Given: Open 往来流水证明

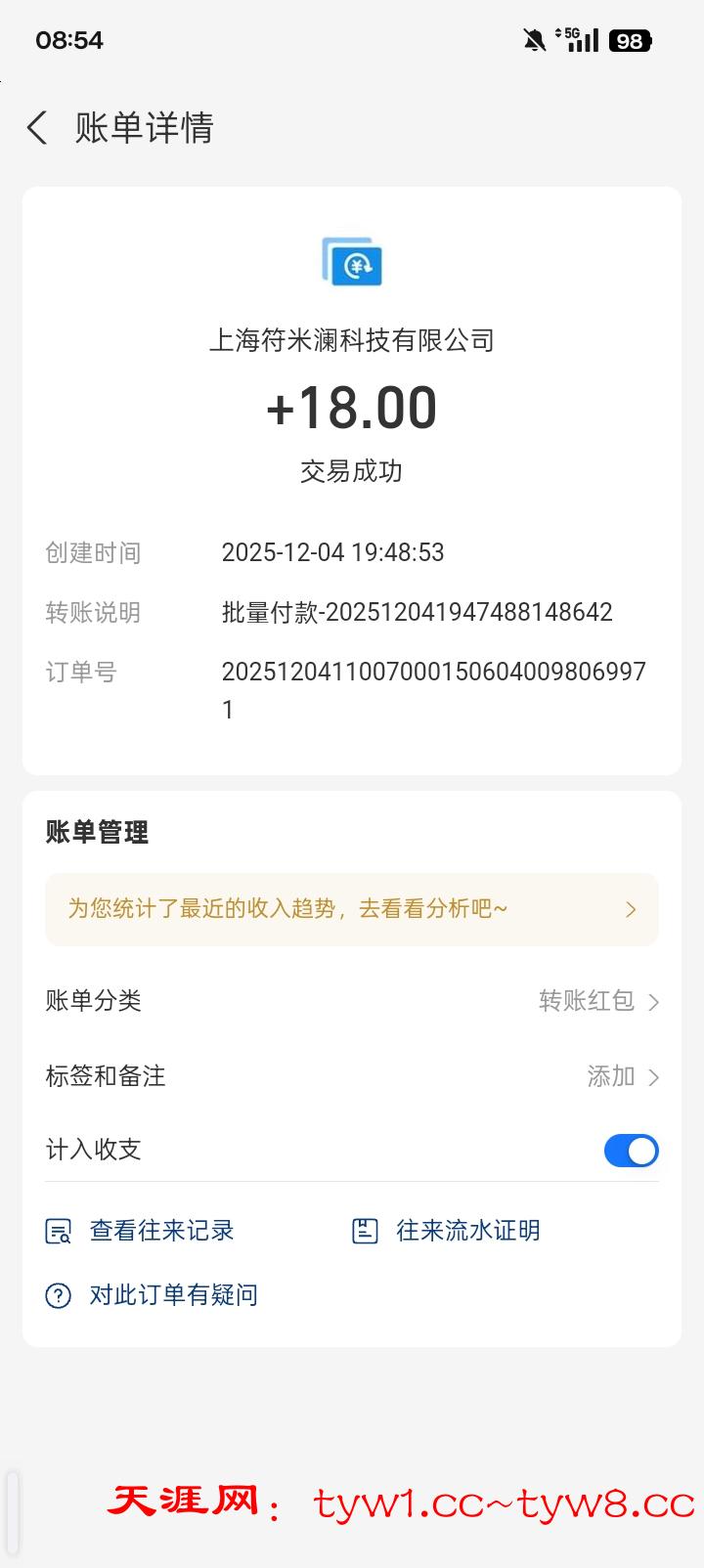Looking at the screenshot, I should 447,1231.
